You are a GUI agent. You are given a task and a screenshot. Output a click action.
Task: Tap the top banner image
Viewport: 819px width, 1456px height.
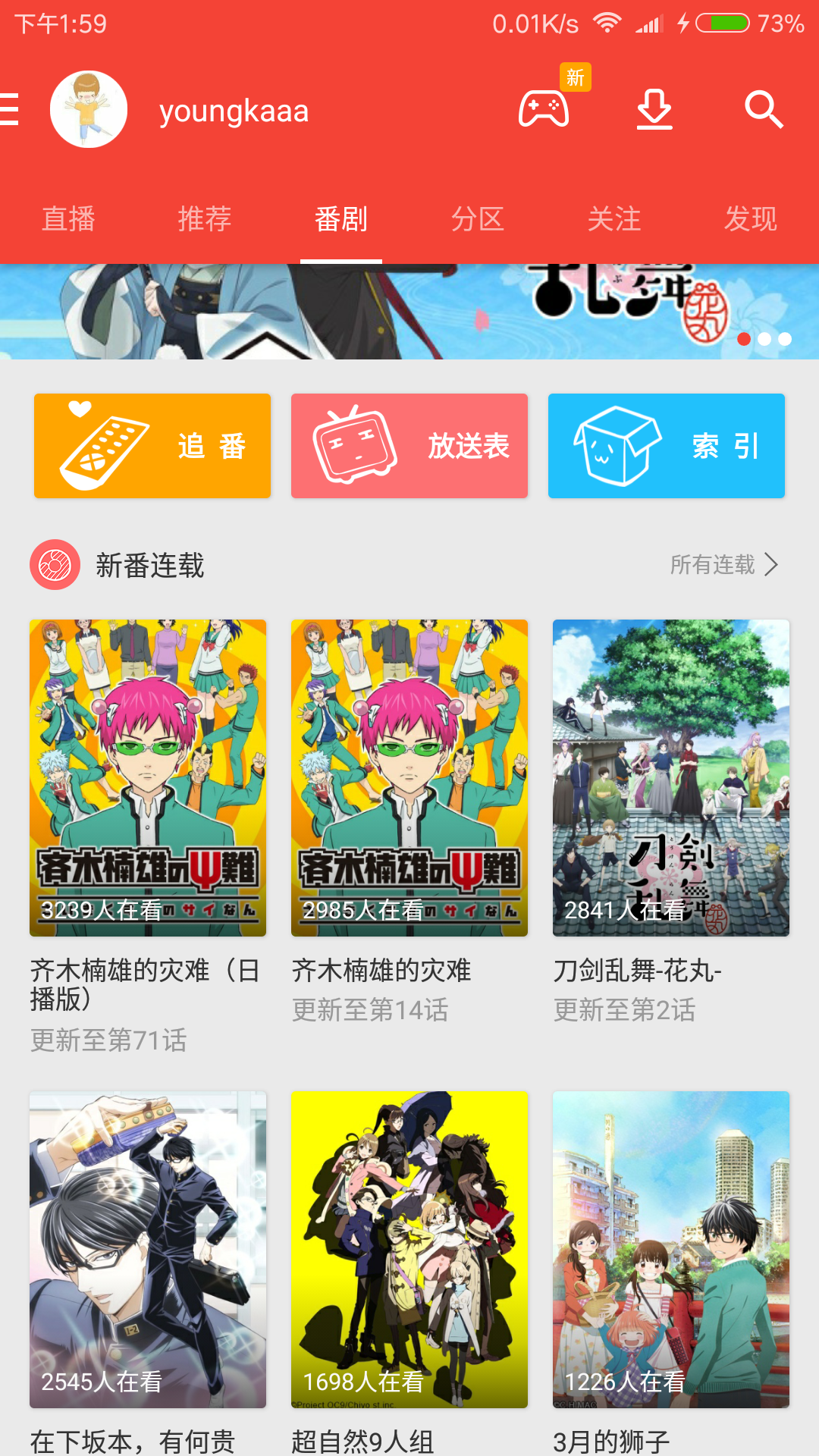click(409, 312)
